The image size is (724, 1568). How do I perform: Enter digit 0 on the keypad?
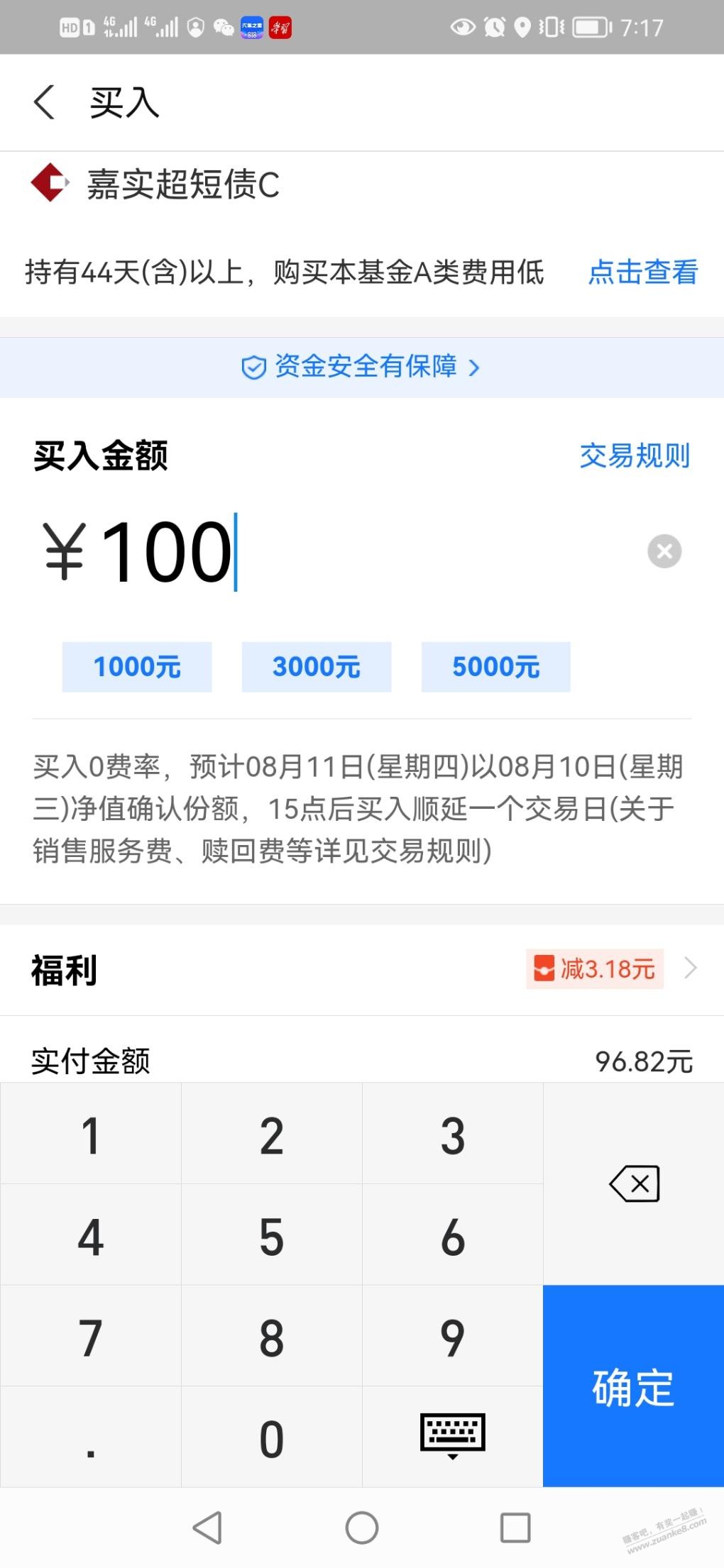(272, 1437)
